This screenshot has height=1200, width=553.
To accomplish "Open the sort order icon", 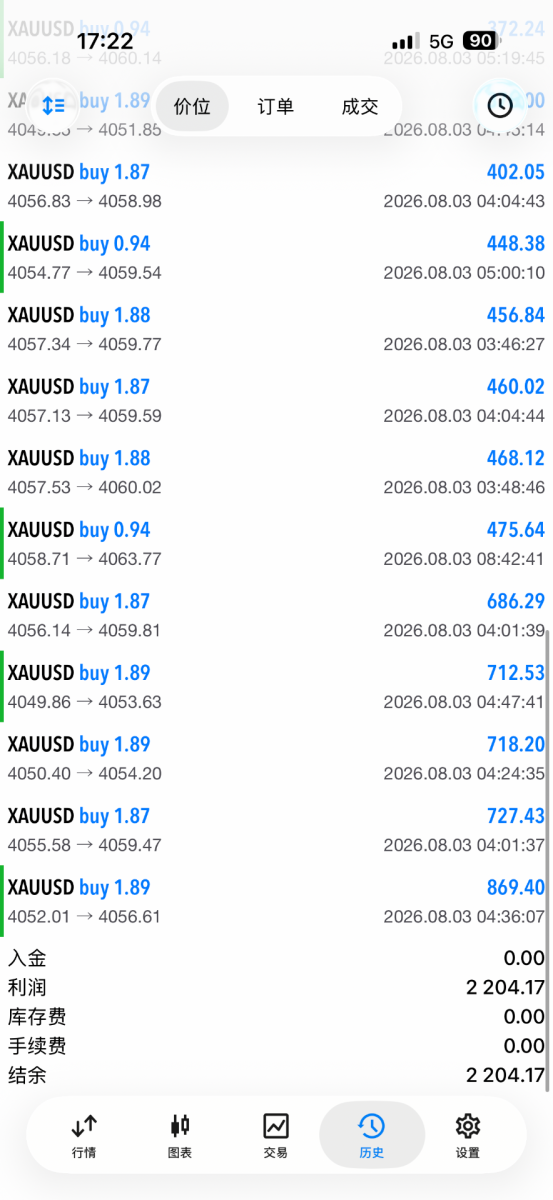I will tap(53, 105).
